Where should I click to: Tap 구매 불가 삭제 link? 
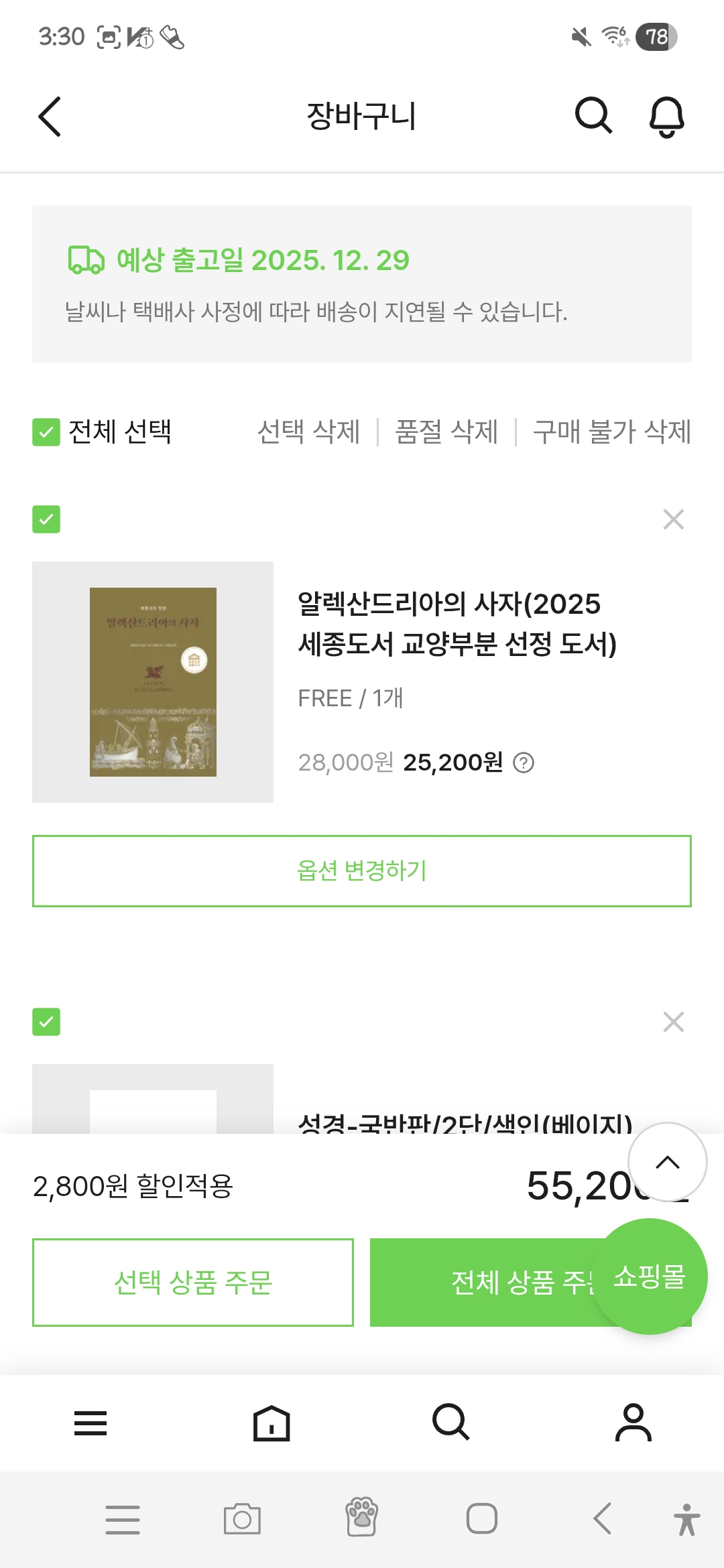[x=611, y=432]
